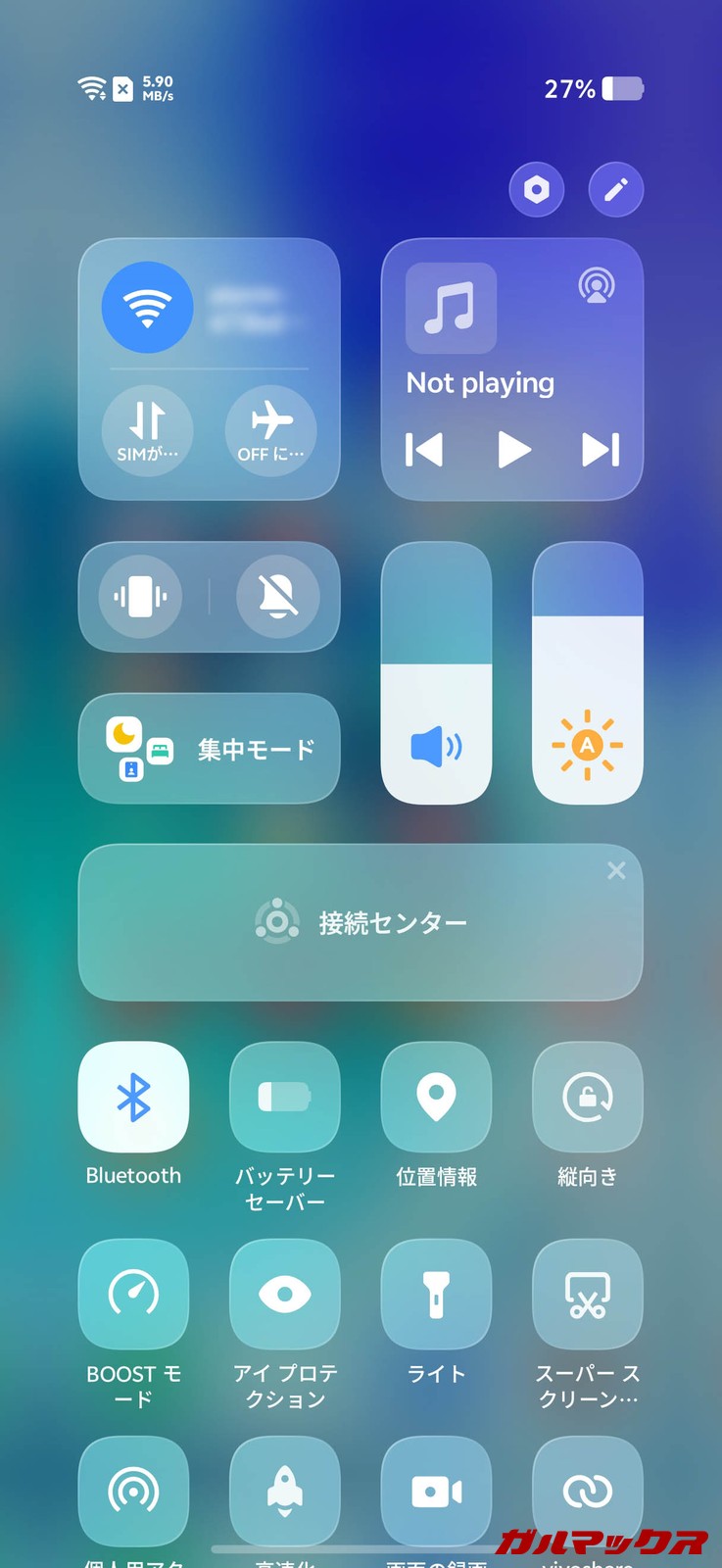Skip to the next track
The image size is (722, 1568).
pyautogui.click(x=600, y=450)
